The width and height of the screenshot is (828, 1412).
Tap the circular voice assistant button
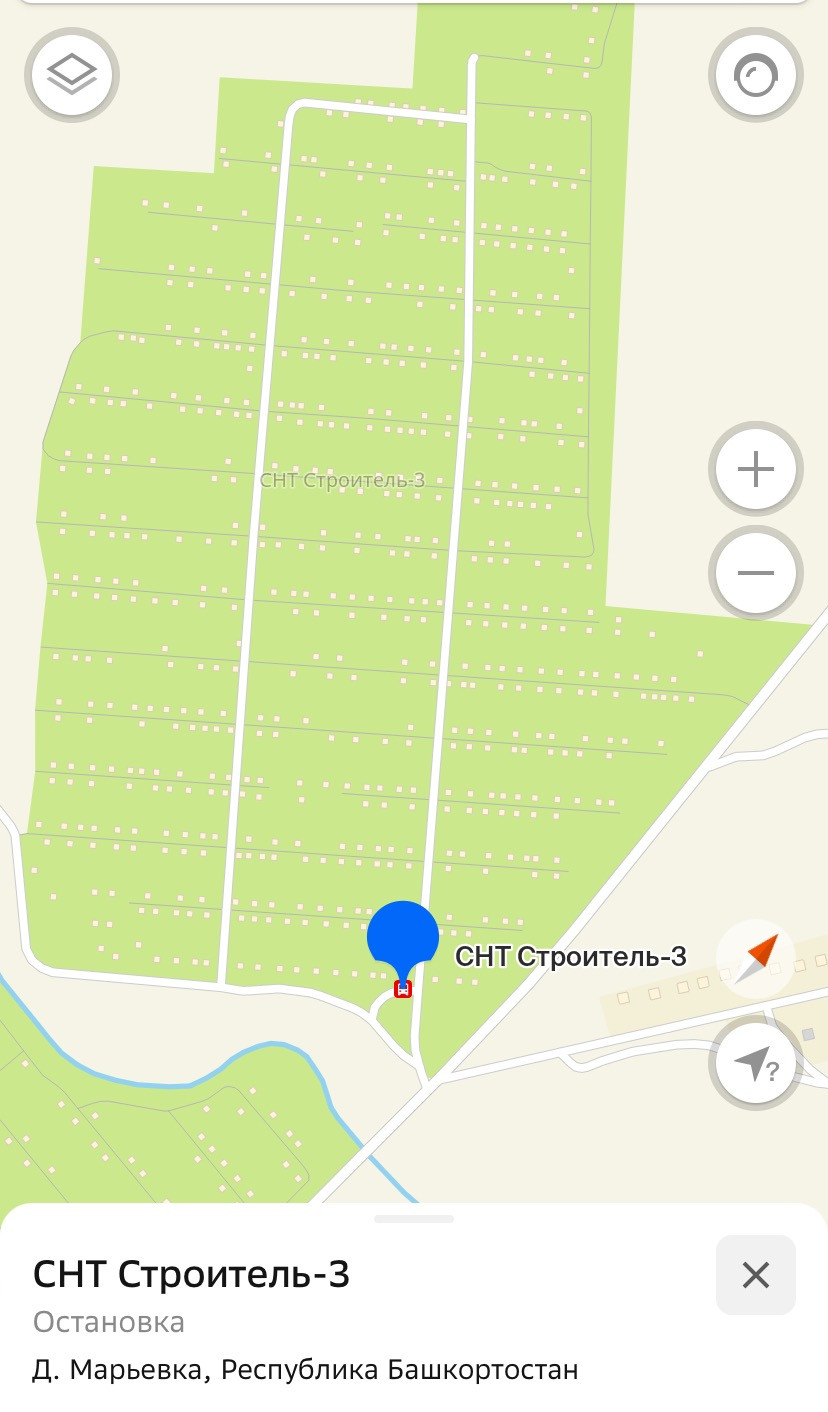756,75
